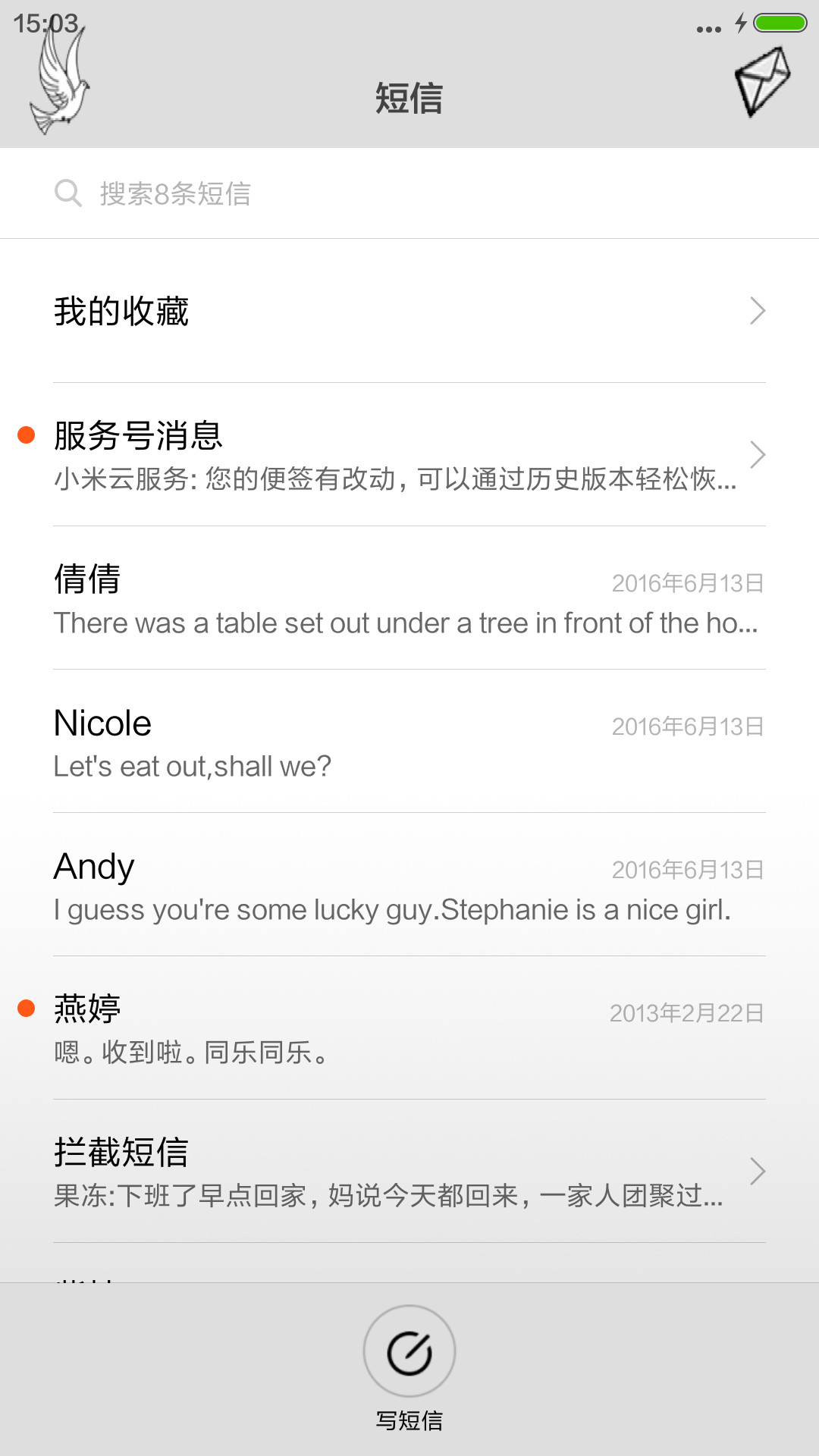Open the unread message from 燕婷

coord(409,1028)
